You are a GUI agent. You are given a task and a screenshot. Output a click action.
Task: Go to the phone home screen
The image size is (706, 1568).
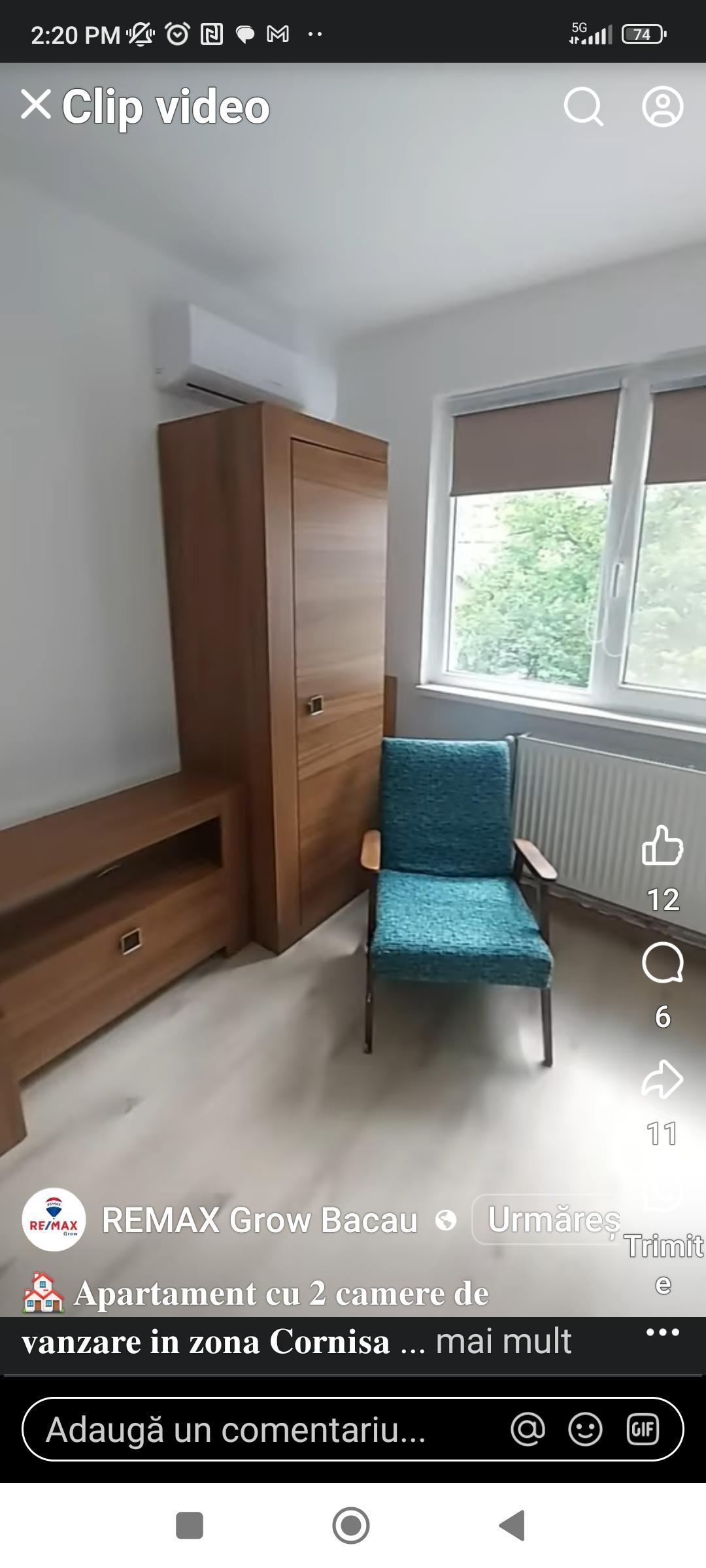tap(351, 1526)
